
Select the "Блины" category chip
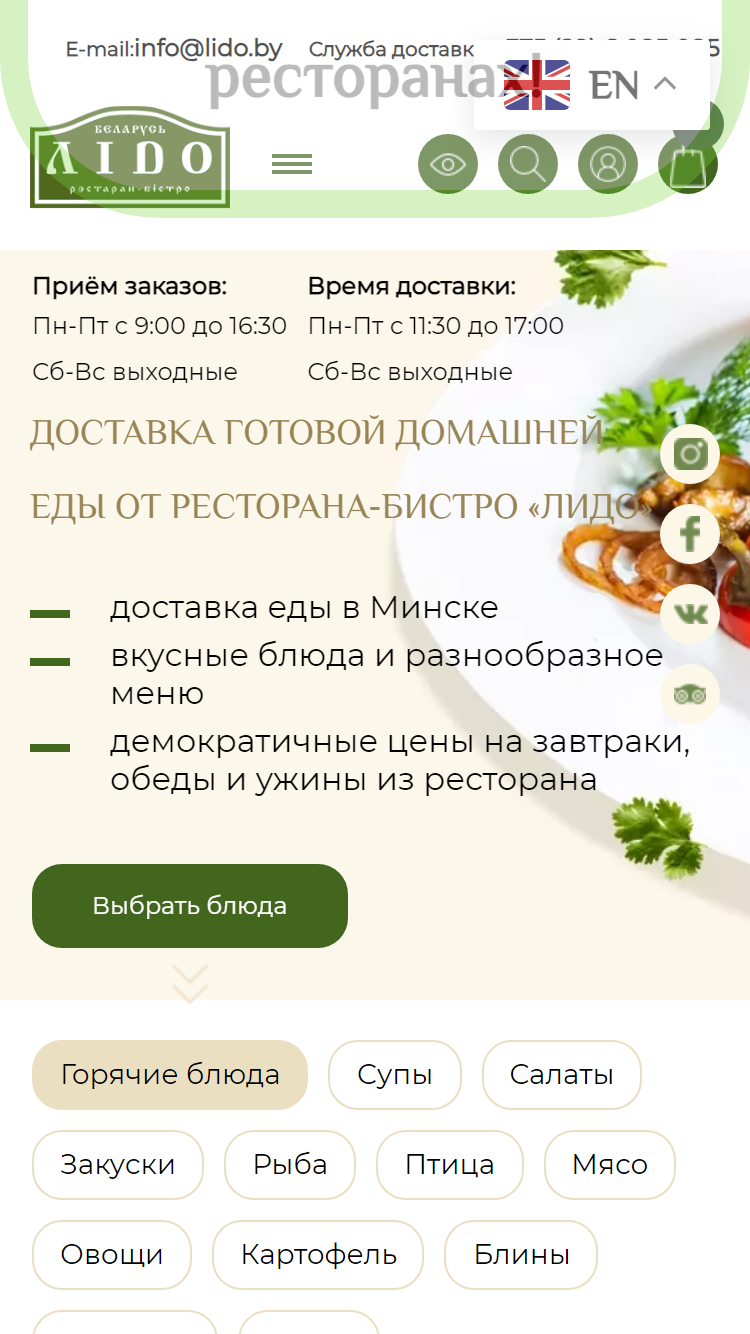(521, 1255)
